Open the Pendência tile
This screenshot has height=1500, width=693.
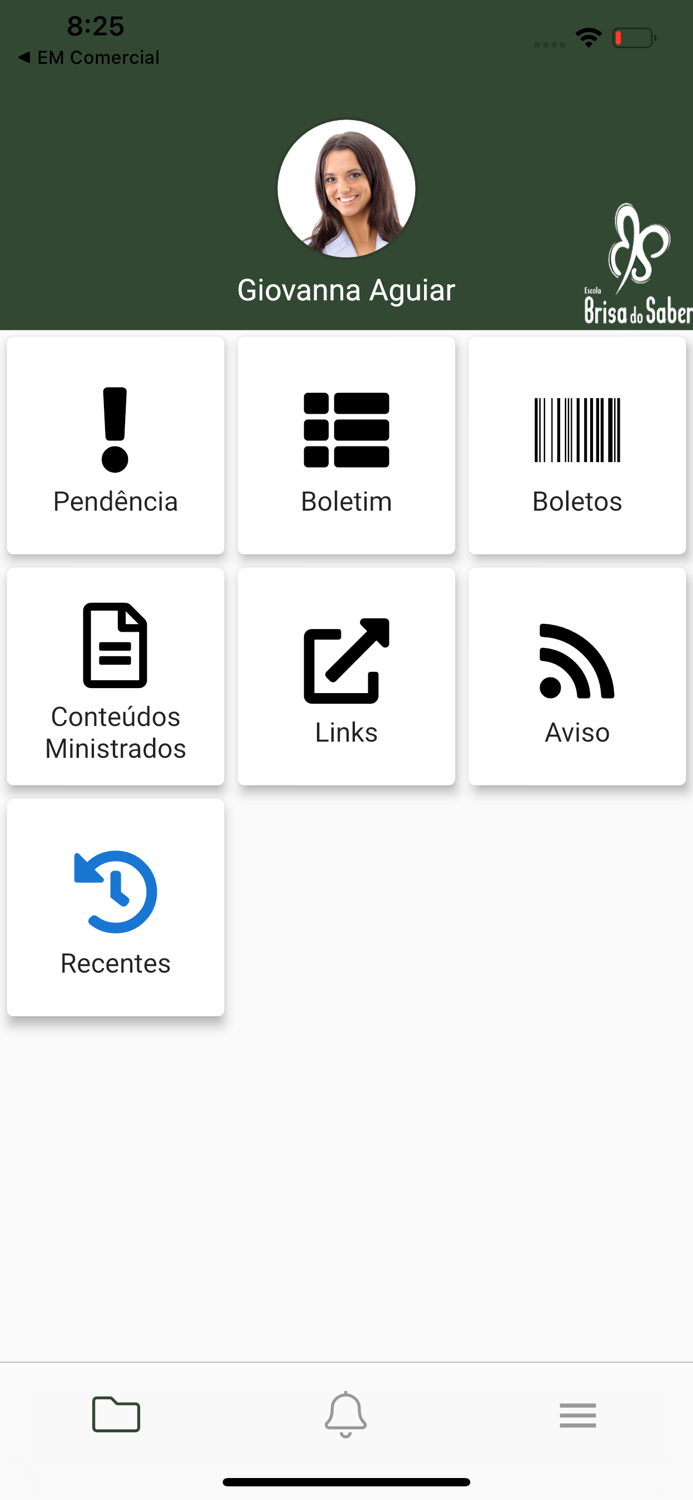tap(115, 446)
